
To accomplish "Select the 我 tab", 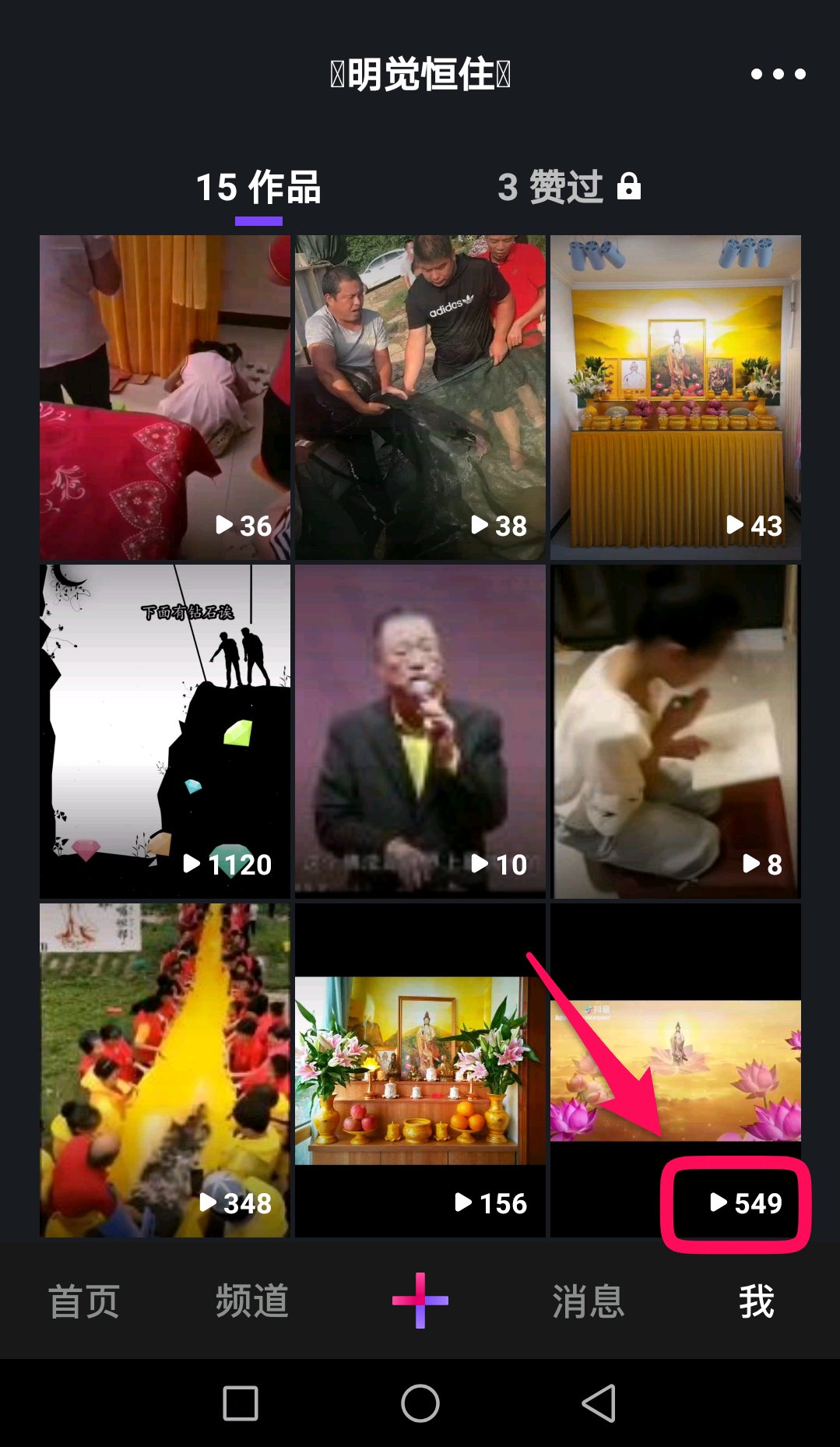I will [x=756, y=1301].
